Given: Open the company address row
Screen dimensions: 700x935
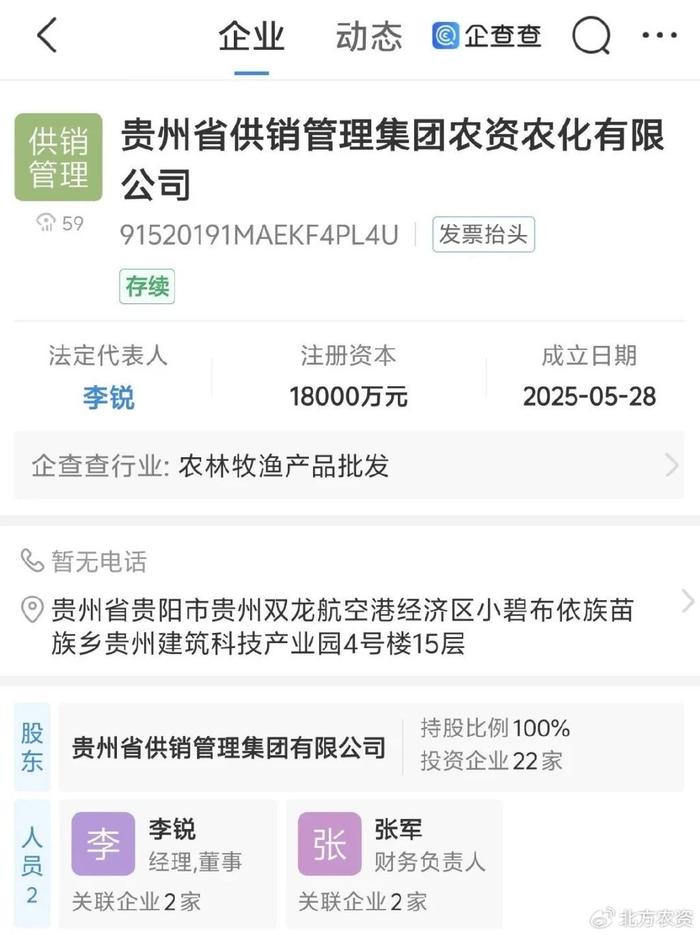Looking at the screenshot, I should coord(350,625).
